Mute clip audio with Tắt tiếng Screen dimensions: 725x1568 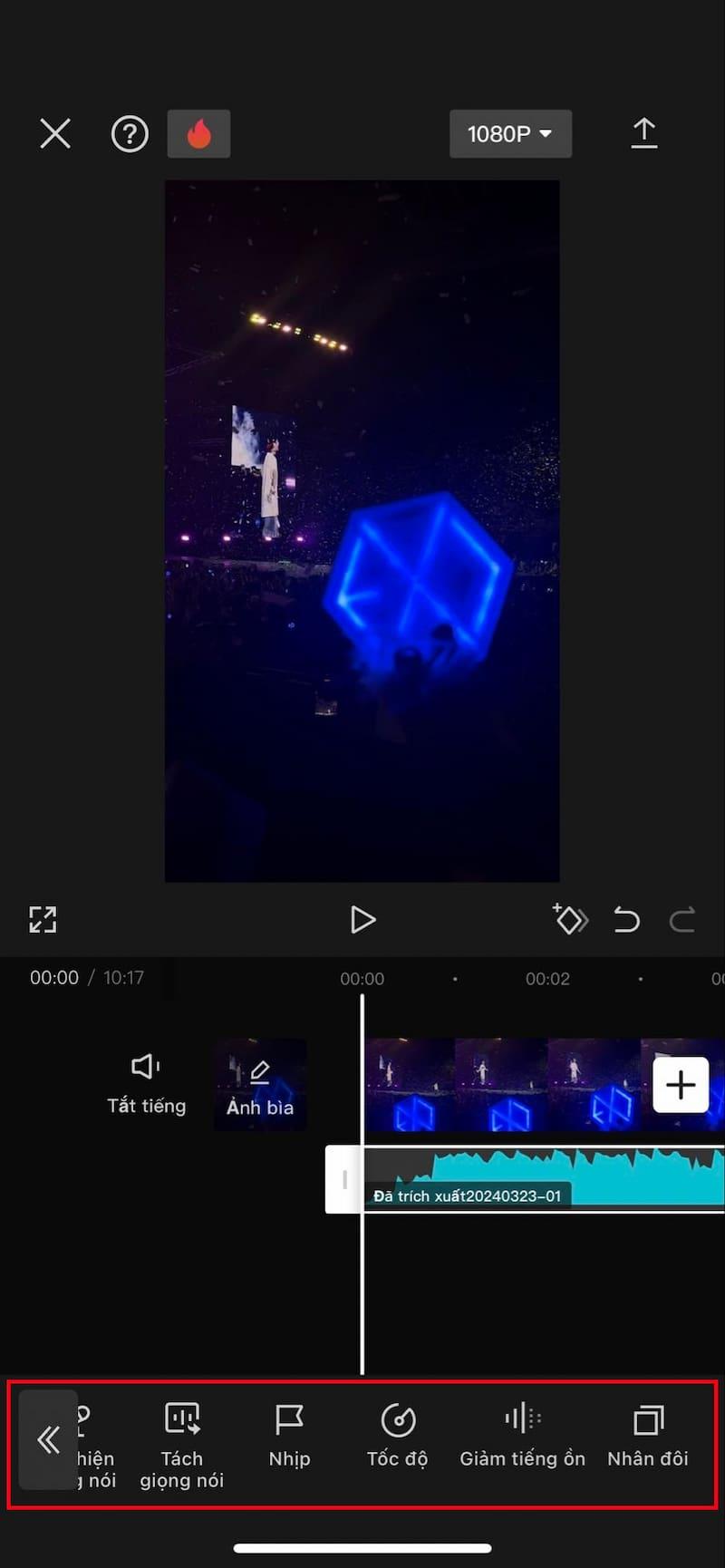coord(146,1083)
